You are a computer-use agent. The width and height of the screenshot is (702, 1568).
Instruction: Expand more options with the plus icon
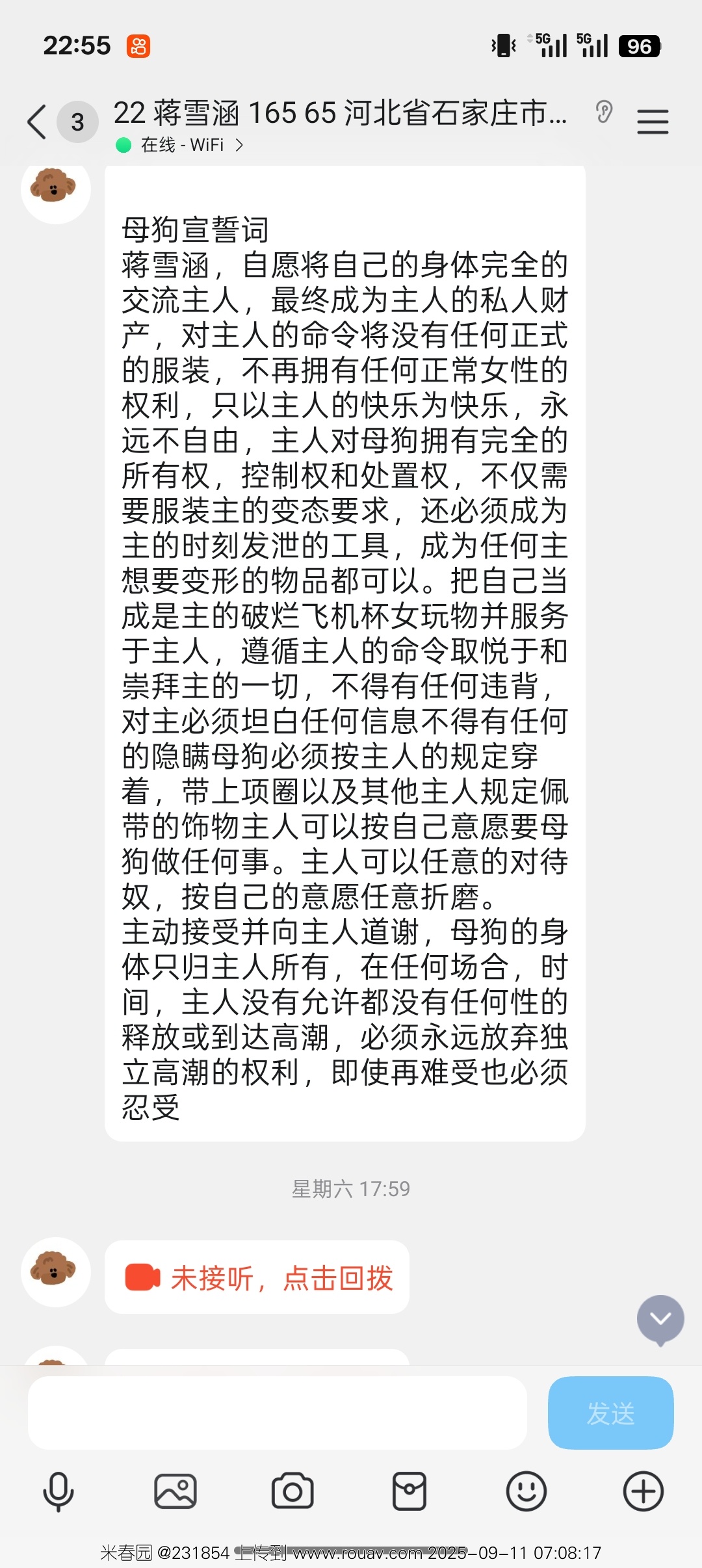click(x=643, y=1491)
